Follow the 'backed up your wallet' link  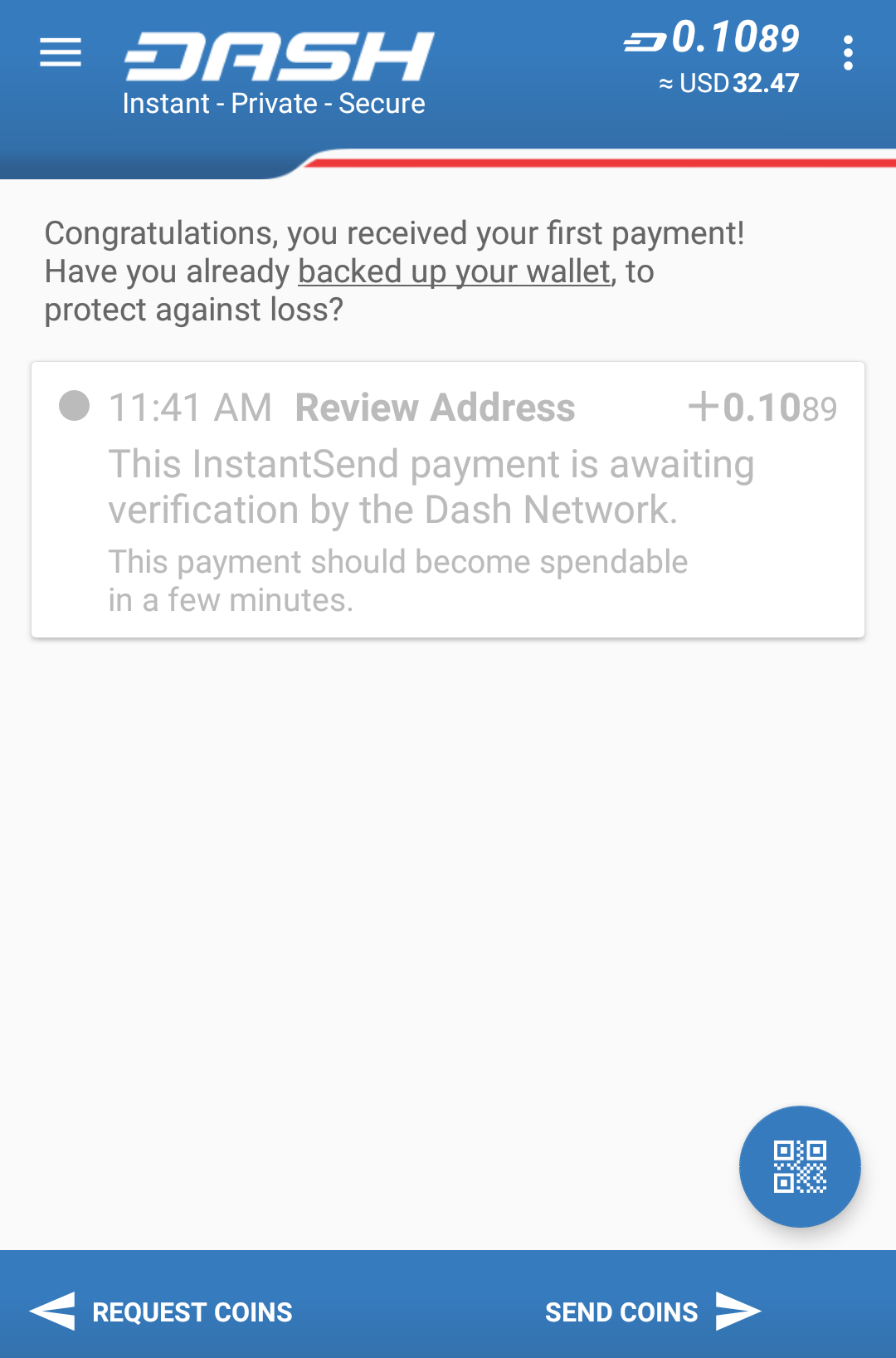point(454,272)
